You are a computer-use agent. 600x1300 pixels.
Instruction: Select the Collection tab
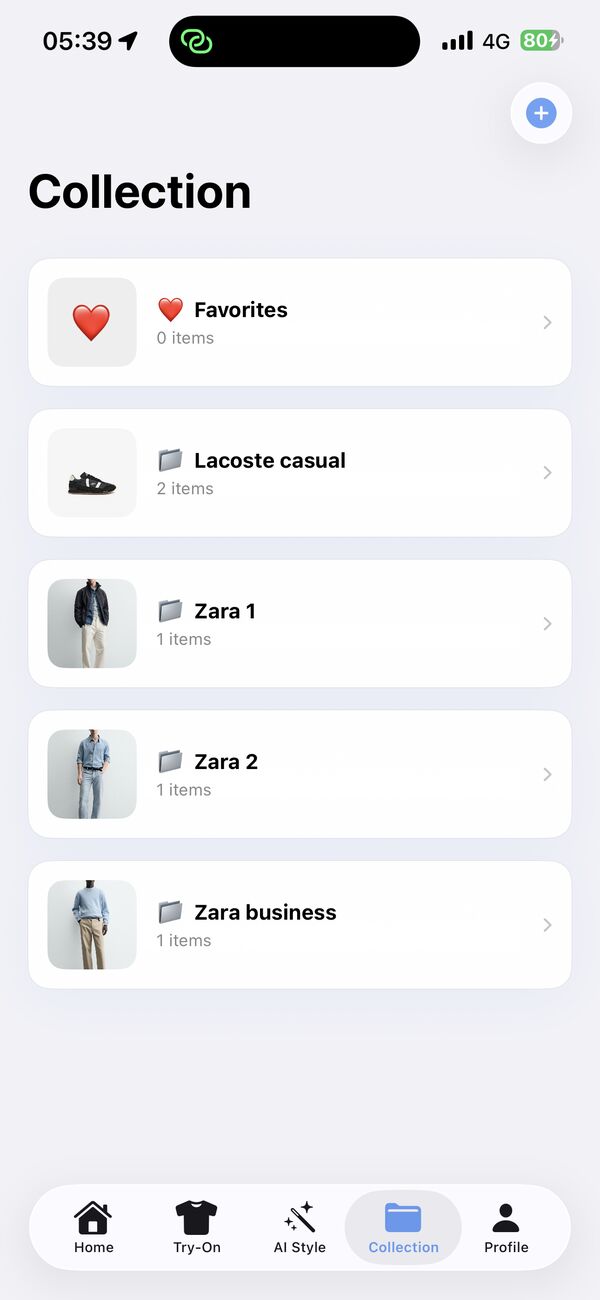tap(403, 1228)
